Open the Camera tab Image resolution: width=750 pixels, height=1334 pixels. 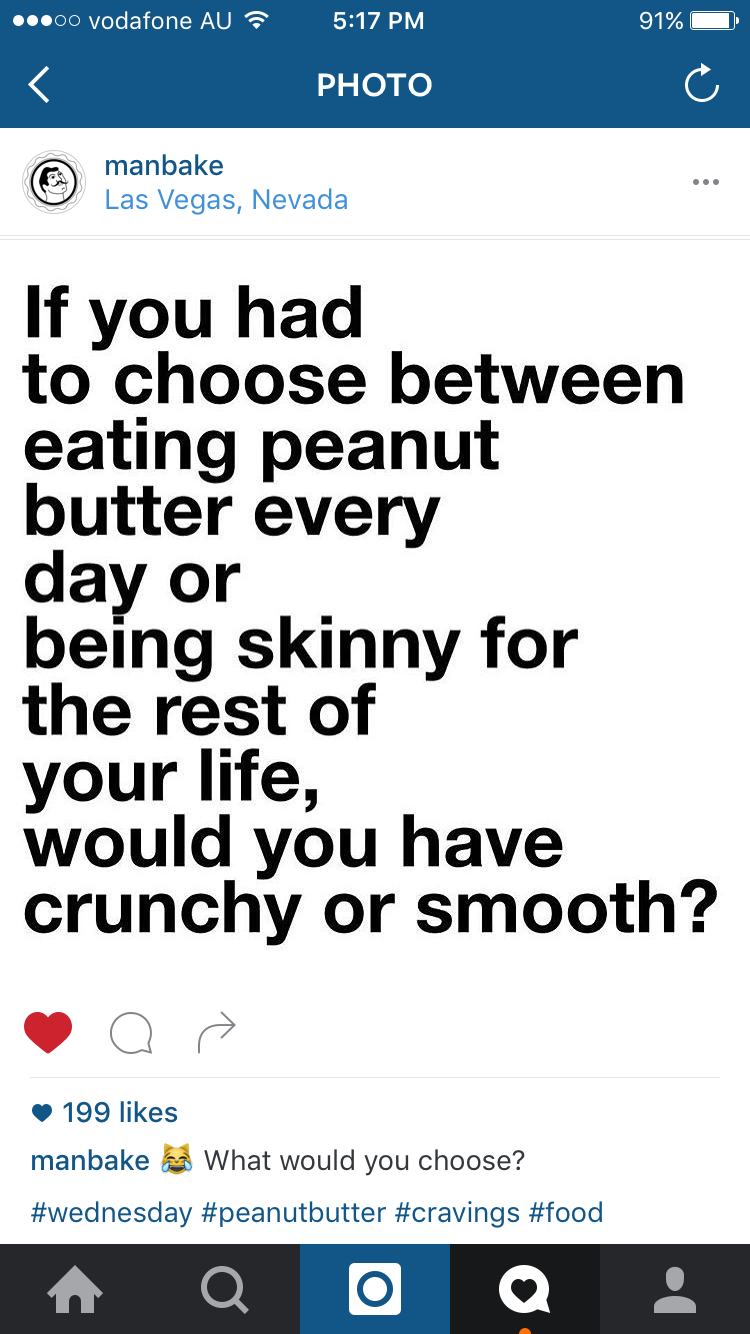[375, 1289]
